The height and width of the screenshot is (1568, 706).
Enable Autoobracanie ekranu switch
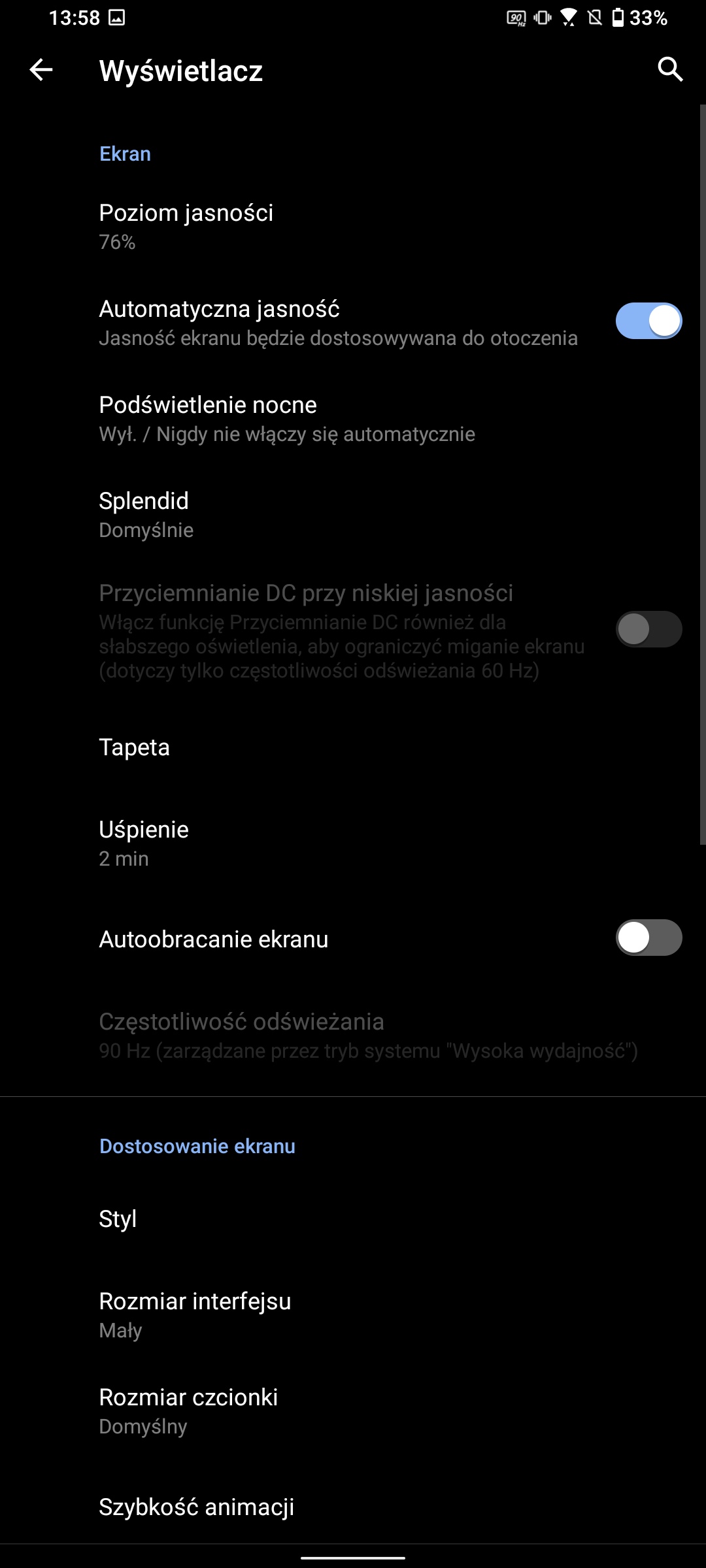click(x=648, y=938)
